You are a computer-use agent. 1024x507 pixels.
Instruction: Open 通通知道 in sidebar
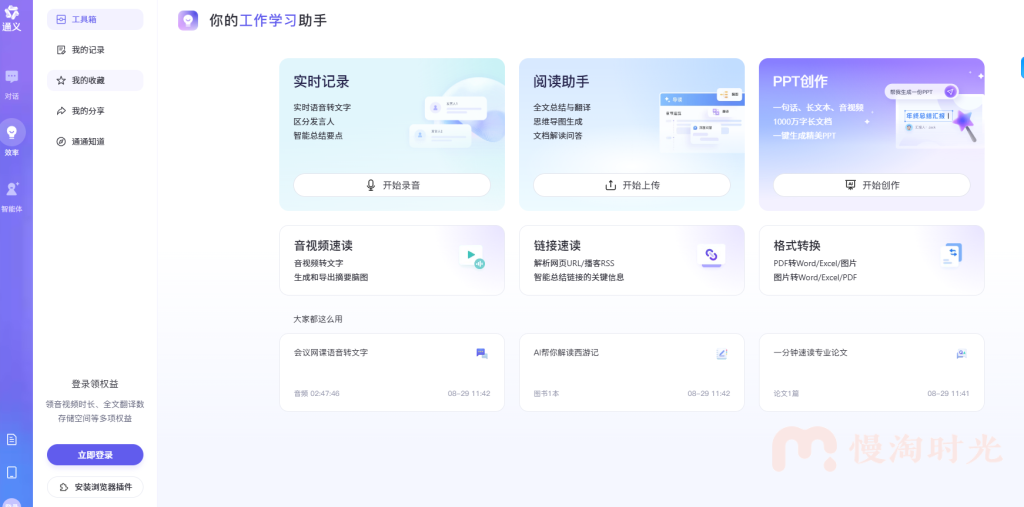pyautogui.click(x=94, y=141)
